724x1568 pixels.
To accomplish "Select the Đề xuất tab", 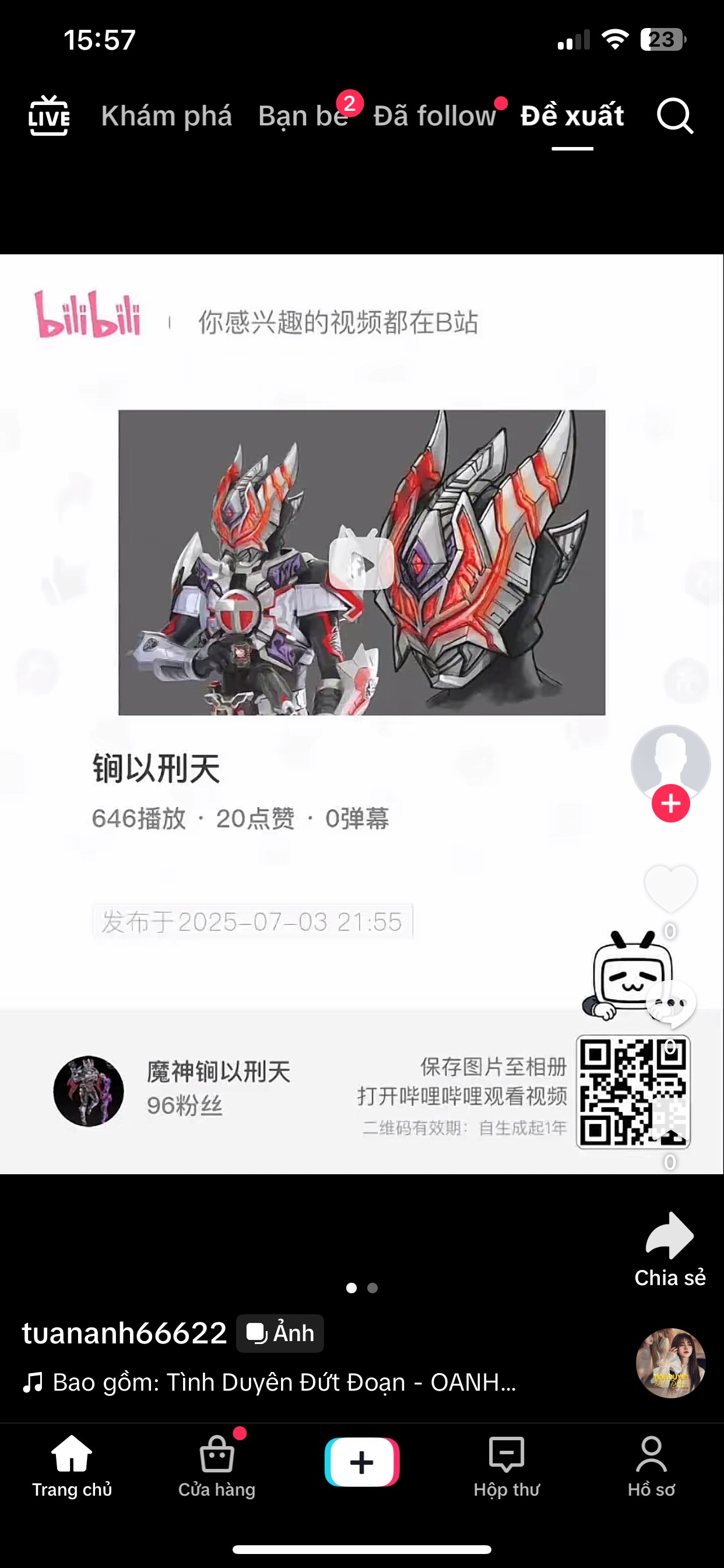I will (x=572, y=116).
